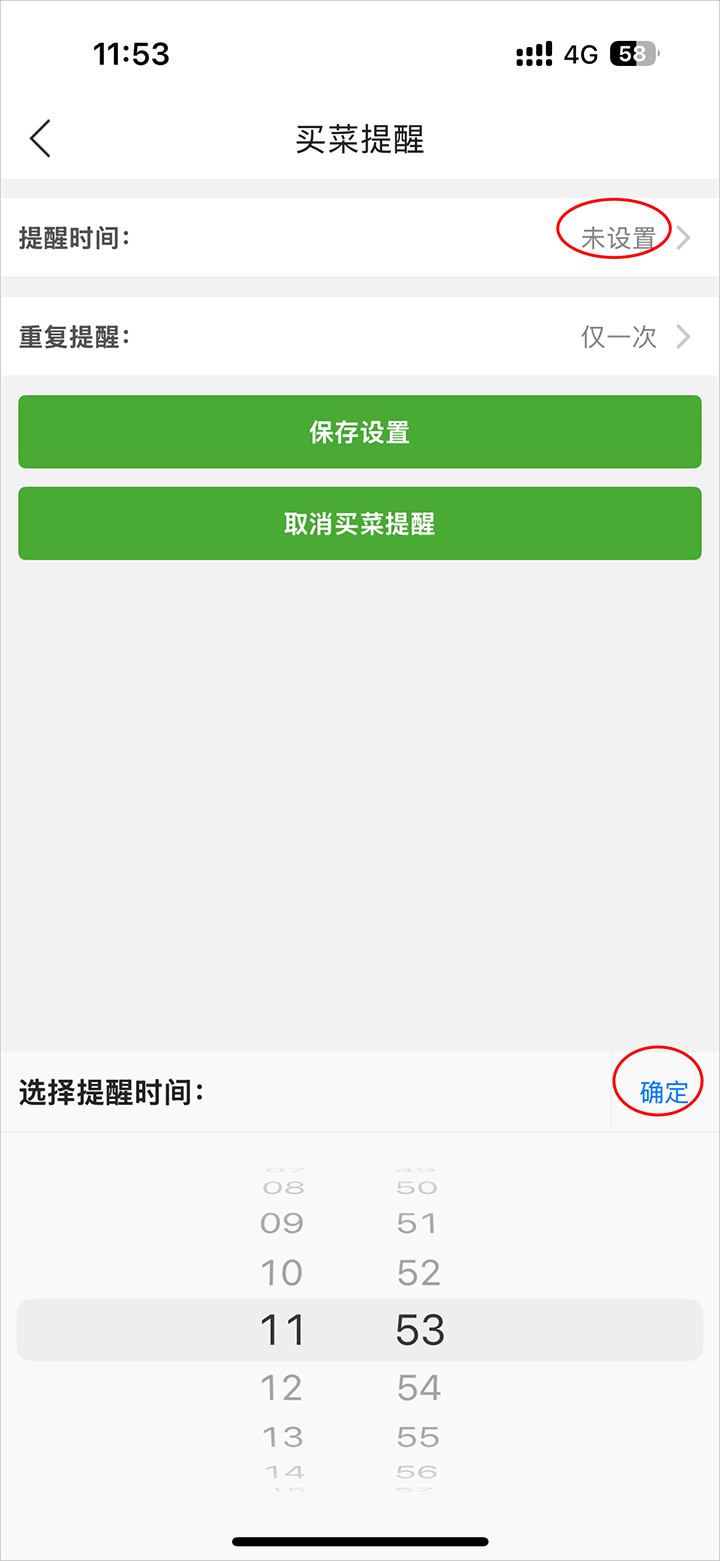Pick minute 51 in the picker
The height and width of the screenshot is (1561, 720).
pyautogui.click(x=418, y=1223)
